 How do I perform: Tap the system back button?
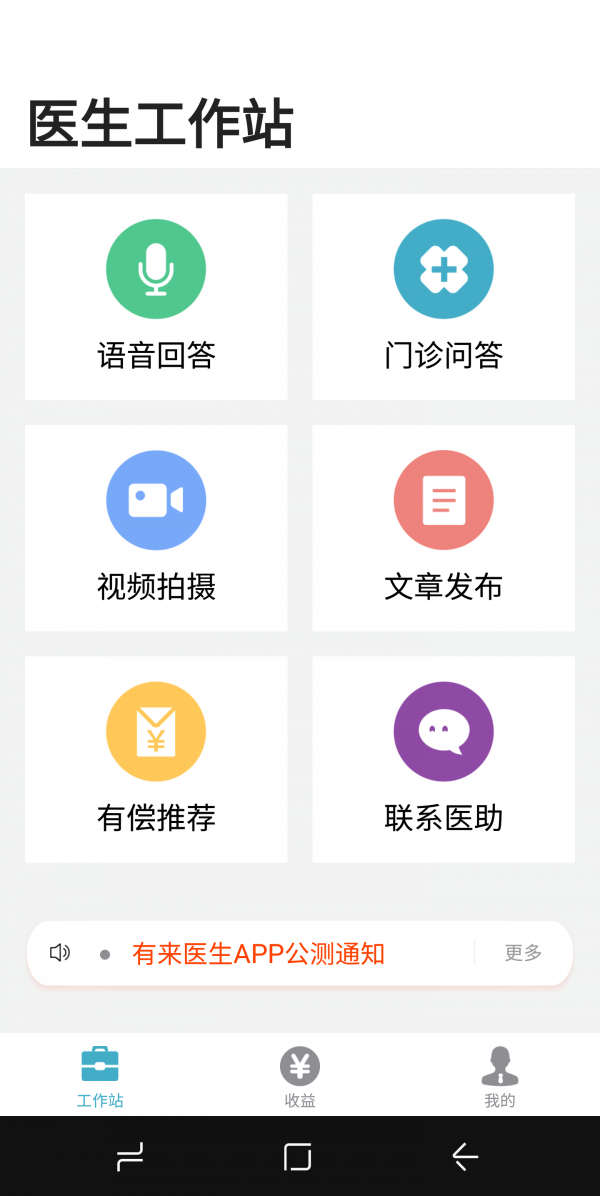pyautogui.click(x=465, y=1157)
